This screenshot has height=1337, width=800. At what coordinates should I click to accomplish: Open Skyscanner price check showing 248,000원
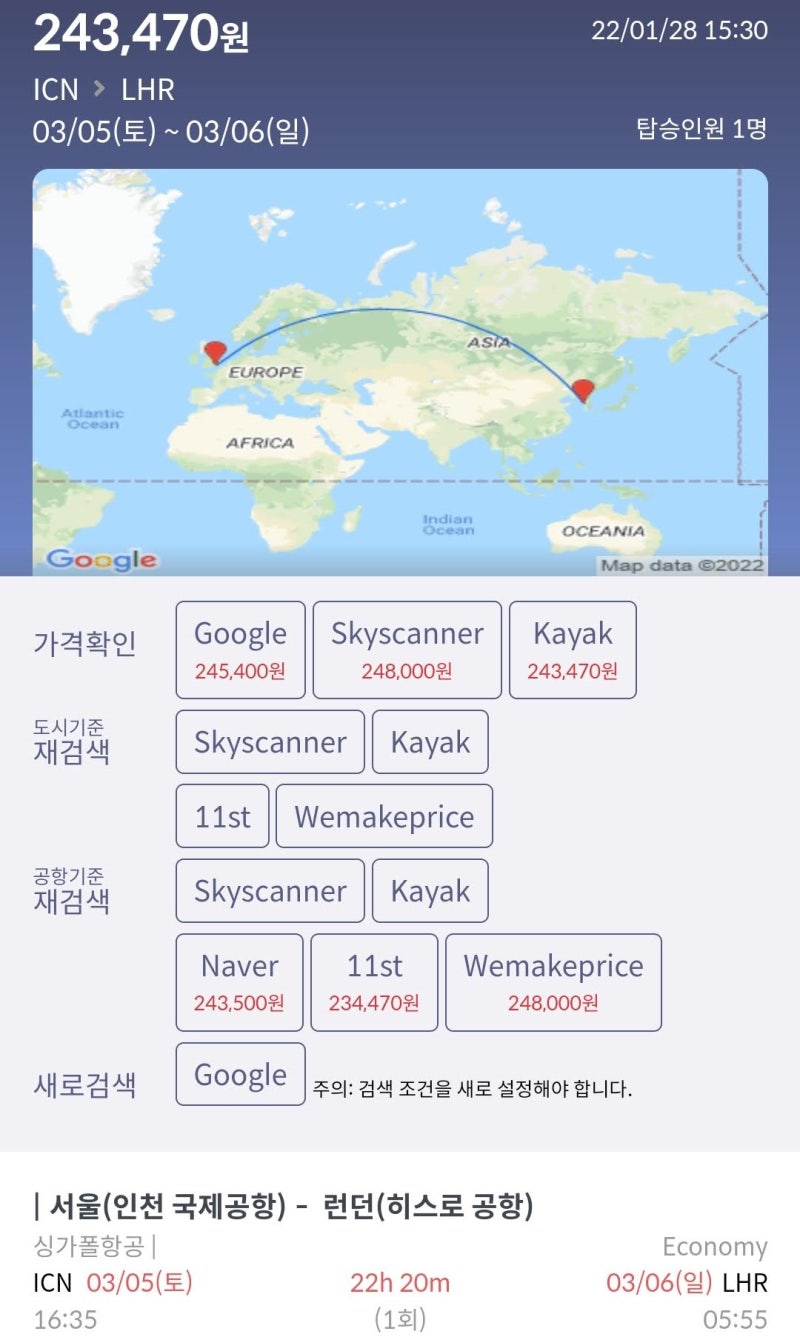pos(406,648)
